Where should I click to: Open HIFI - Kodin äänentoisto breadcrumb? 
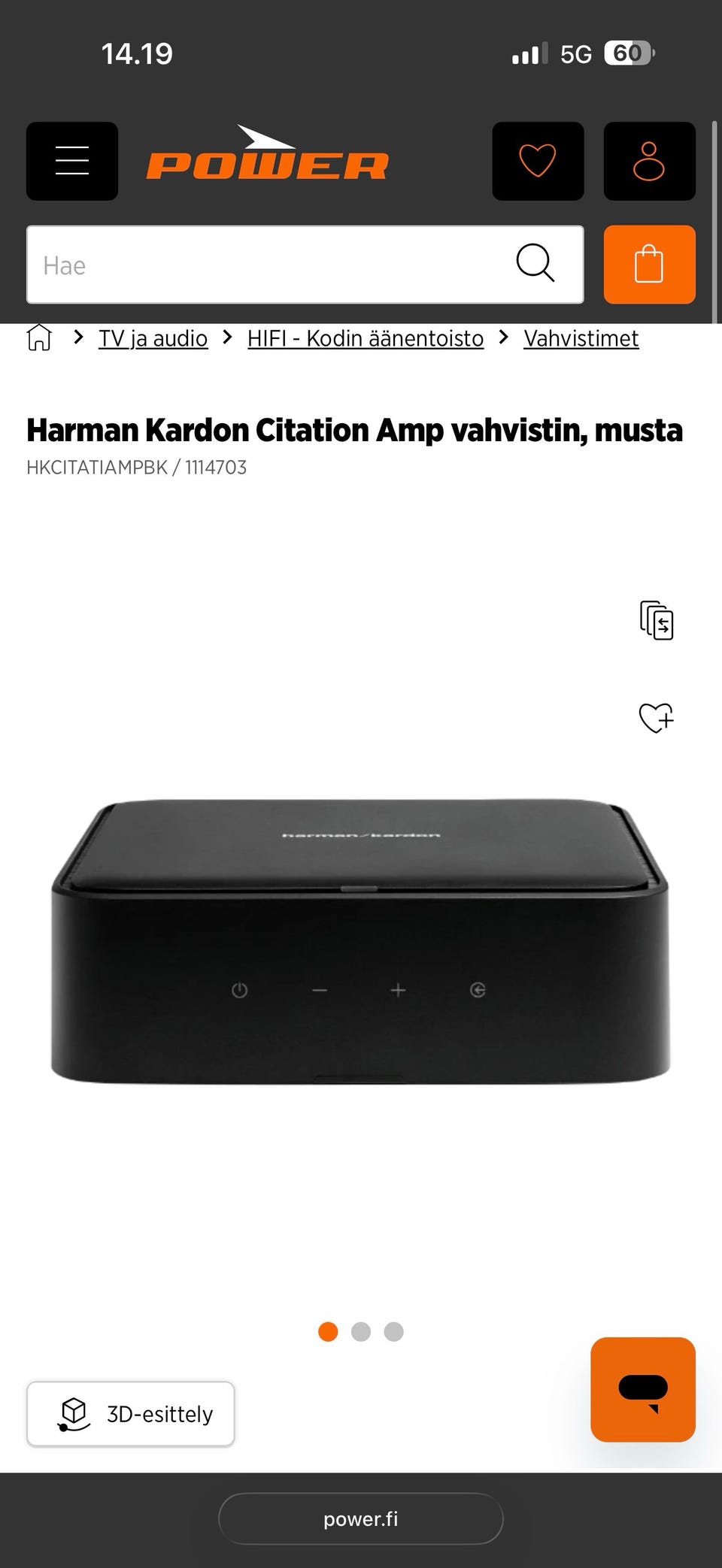click(x=366, y=338)
